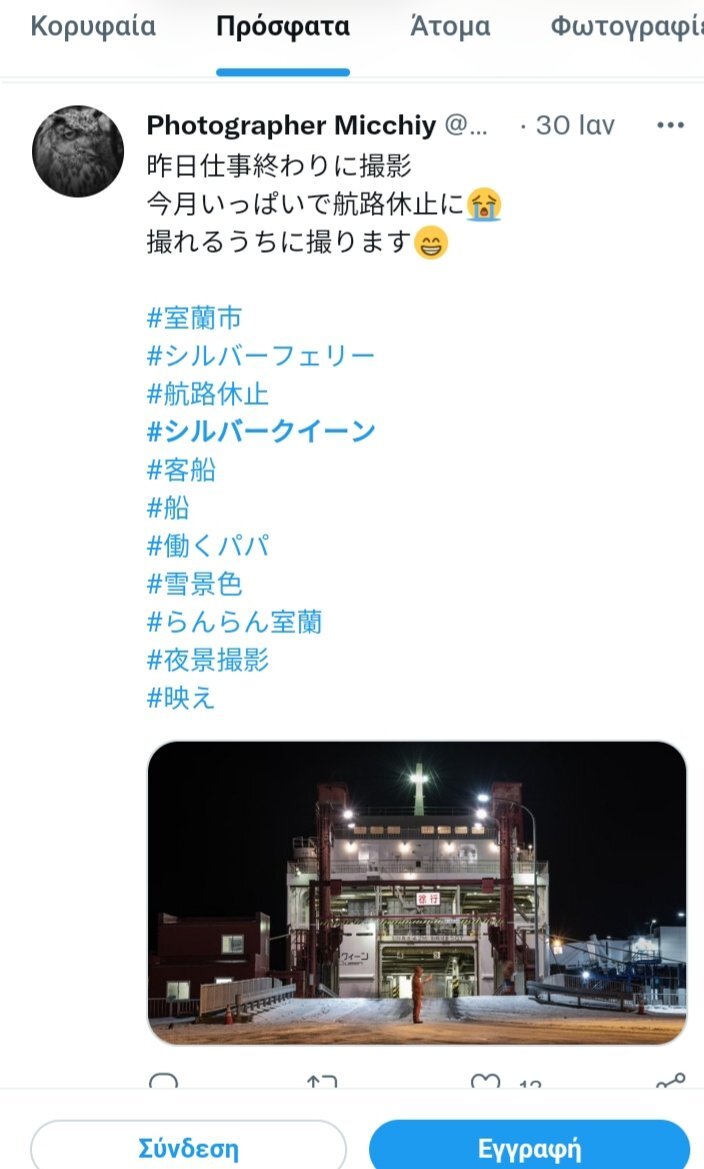
Task: Open the #客船 hashtag
Action: (181, 470)
